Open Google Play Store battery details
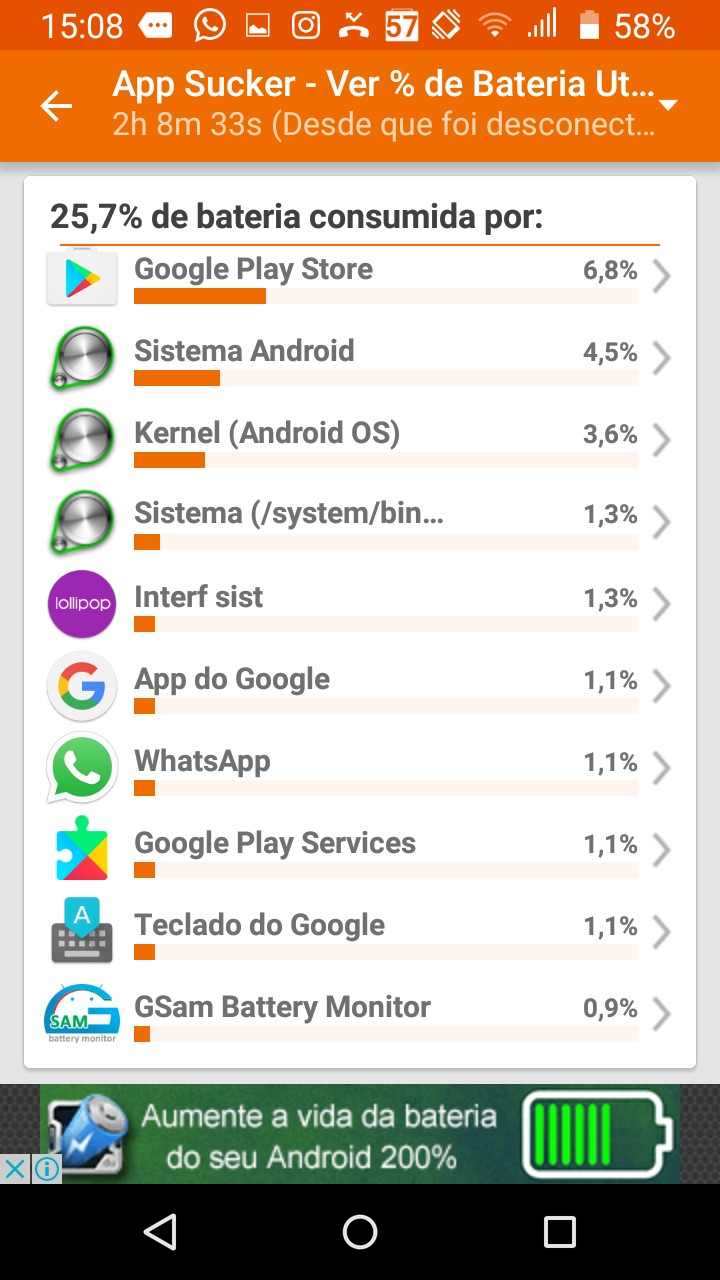720x1280 pixels. pos(360,277)
